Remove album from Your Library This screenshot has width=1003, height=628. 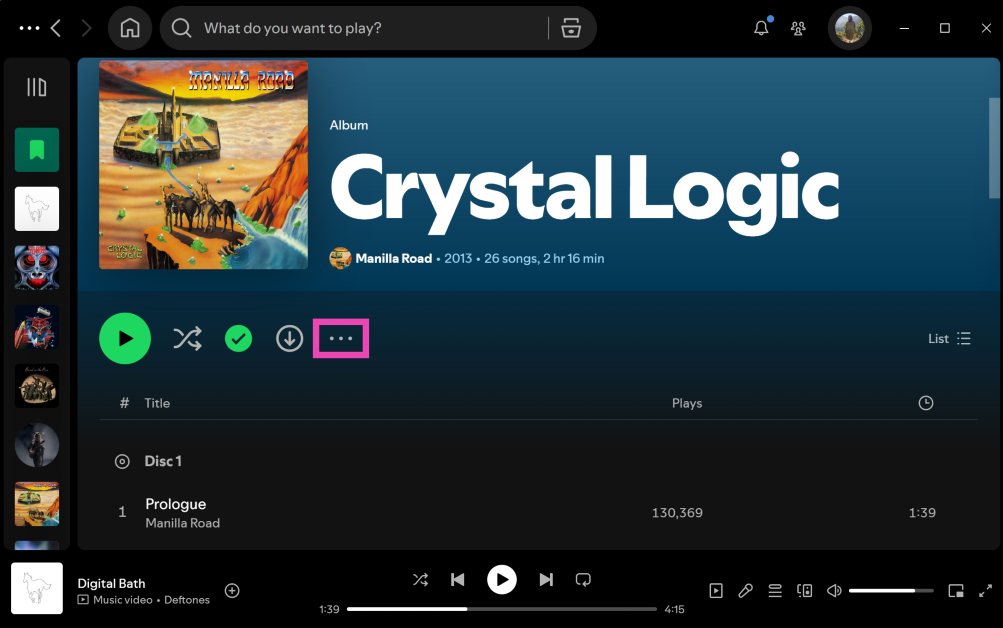point(238,339)
